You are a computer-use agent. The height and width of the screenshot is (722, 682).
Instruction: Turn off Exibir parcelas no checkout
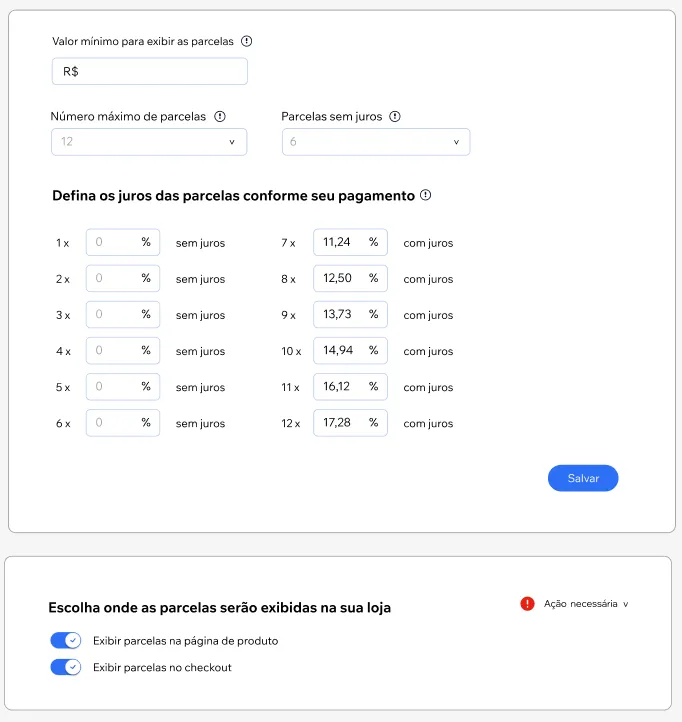click(x=66, y=667)
